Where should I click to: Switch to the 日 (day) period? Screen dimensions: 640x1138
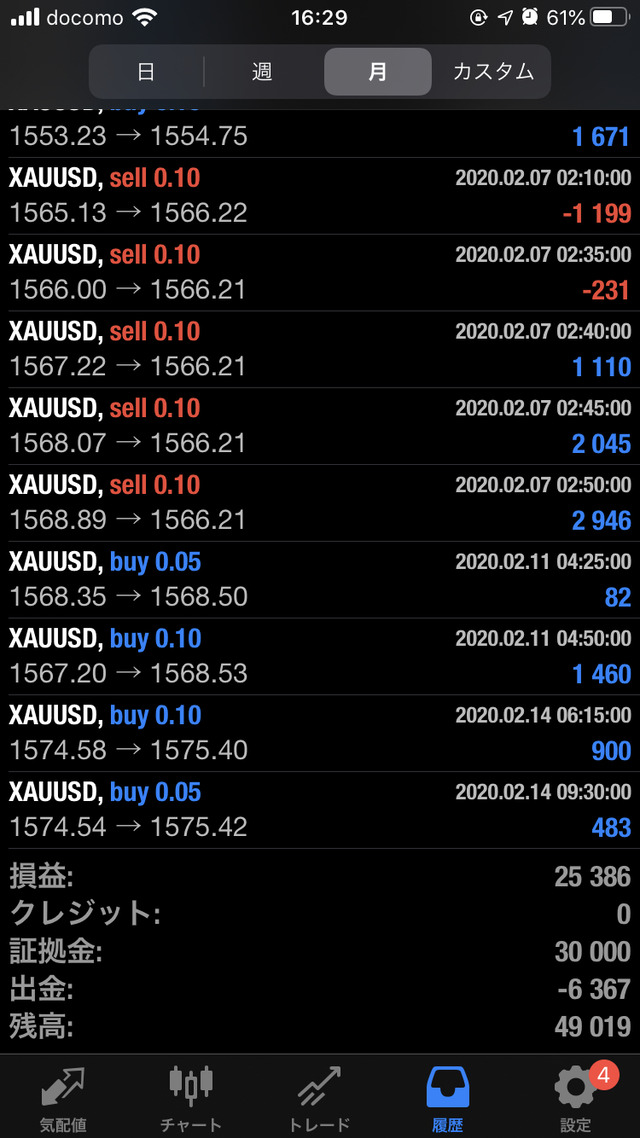[146, 72]
